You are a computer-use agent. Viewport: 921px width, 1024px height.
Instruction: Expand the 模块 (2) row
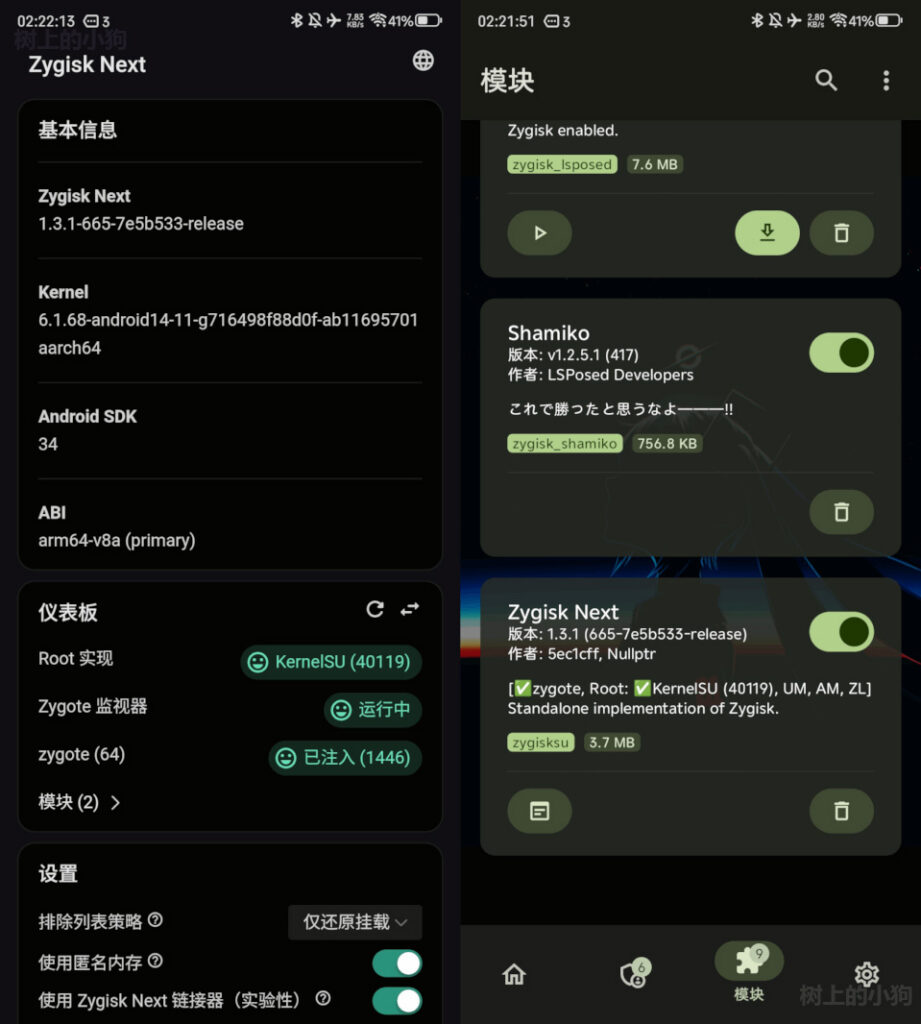click(x=80, y=802)
